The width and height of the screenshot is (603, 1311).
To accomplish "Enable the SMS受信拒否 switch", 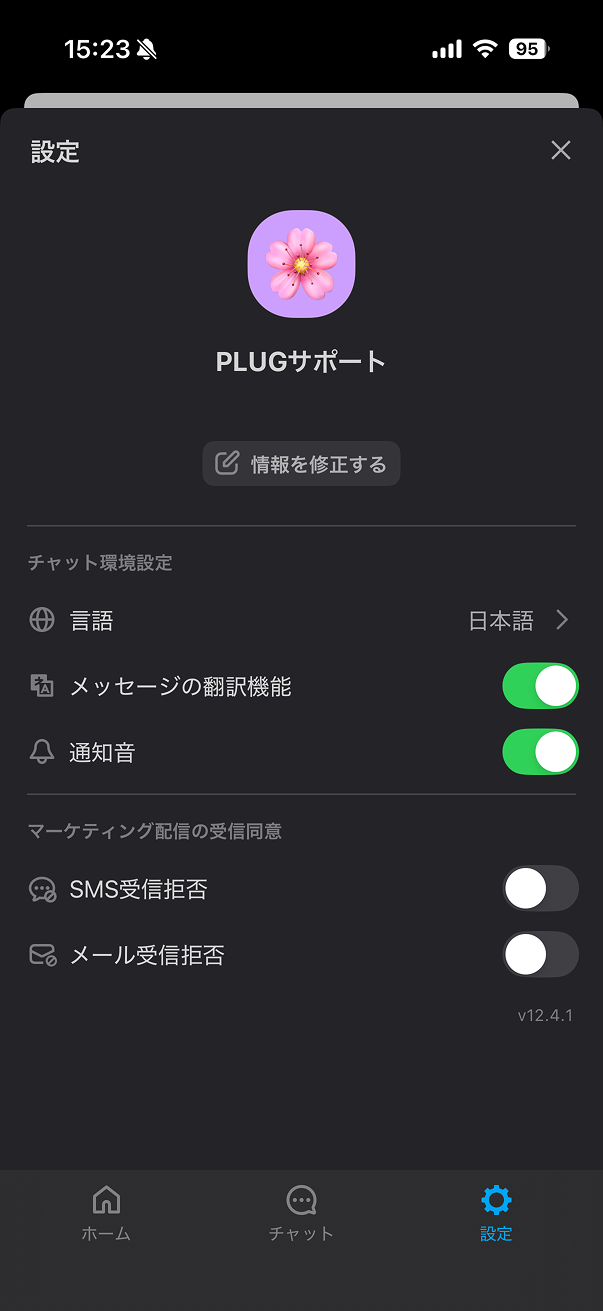I will (540, 888).
